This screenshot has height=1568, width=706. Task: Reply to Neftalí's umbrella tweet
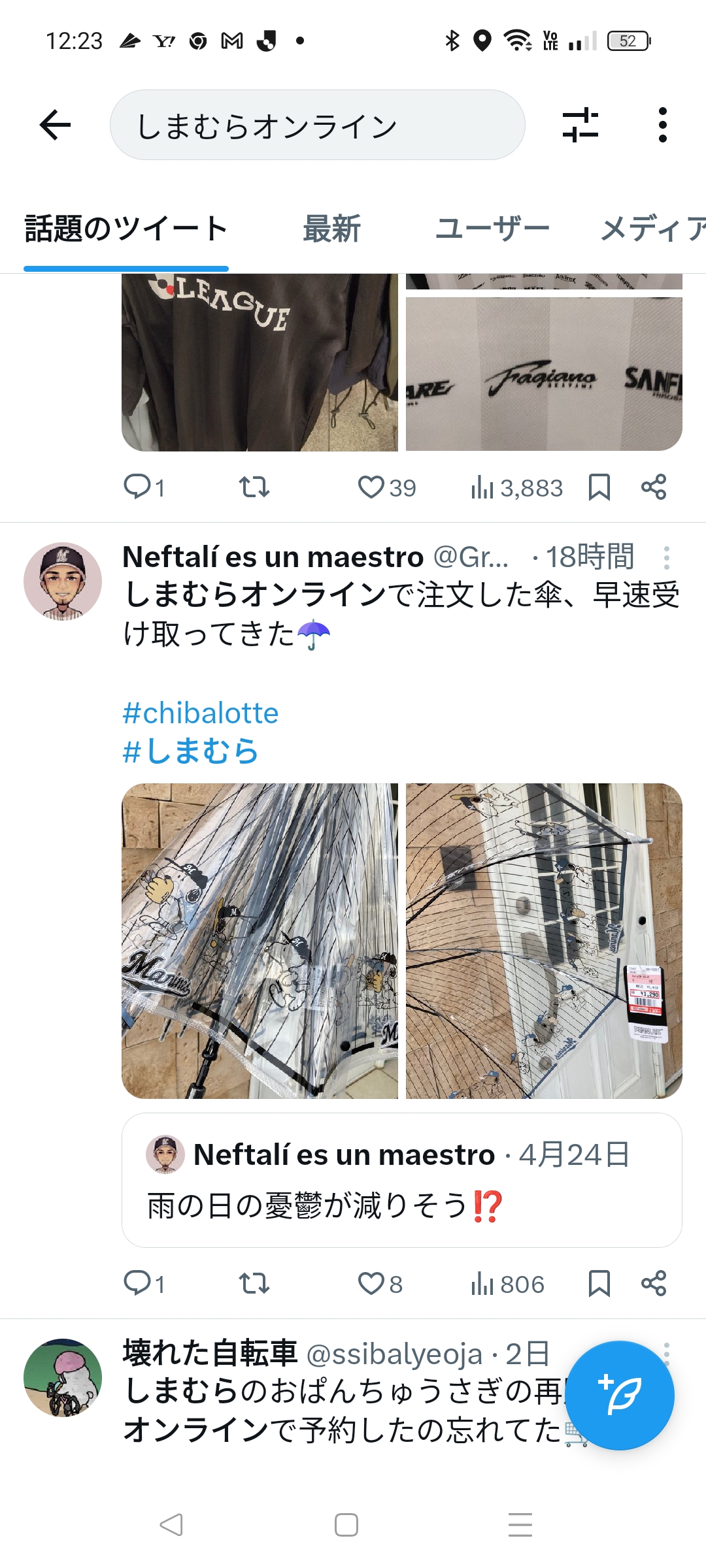pyautogui.click(x=137, y=1284)
